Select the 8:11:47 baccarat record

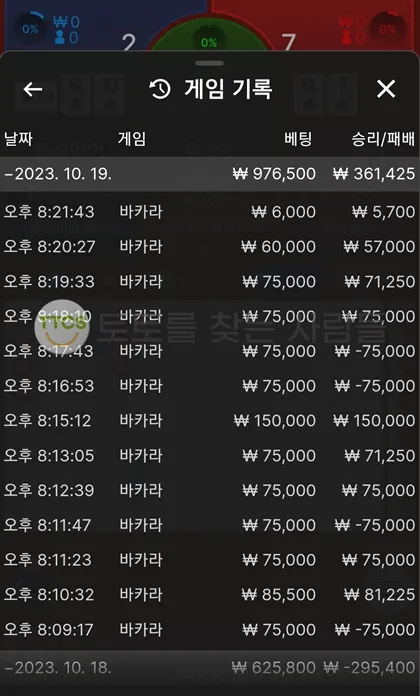210,525
